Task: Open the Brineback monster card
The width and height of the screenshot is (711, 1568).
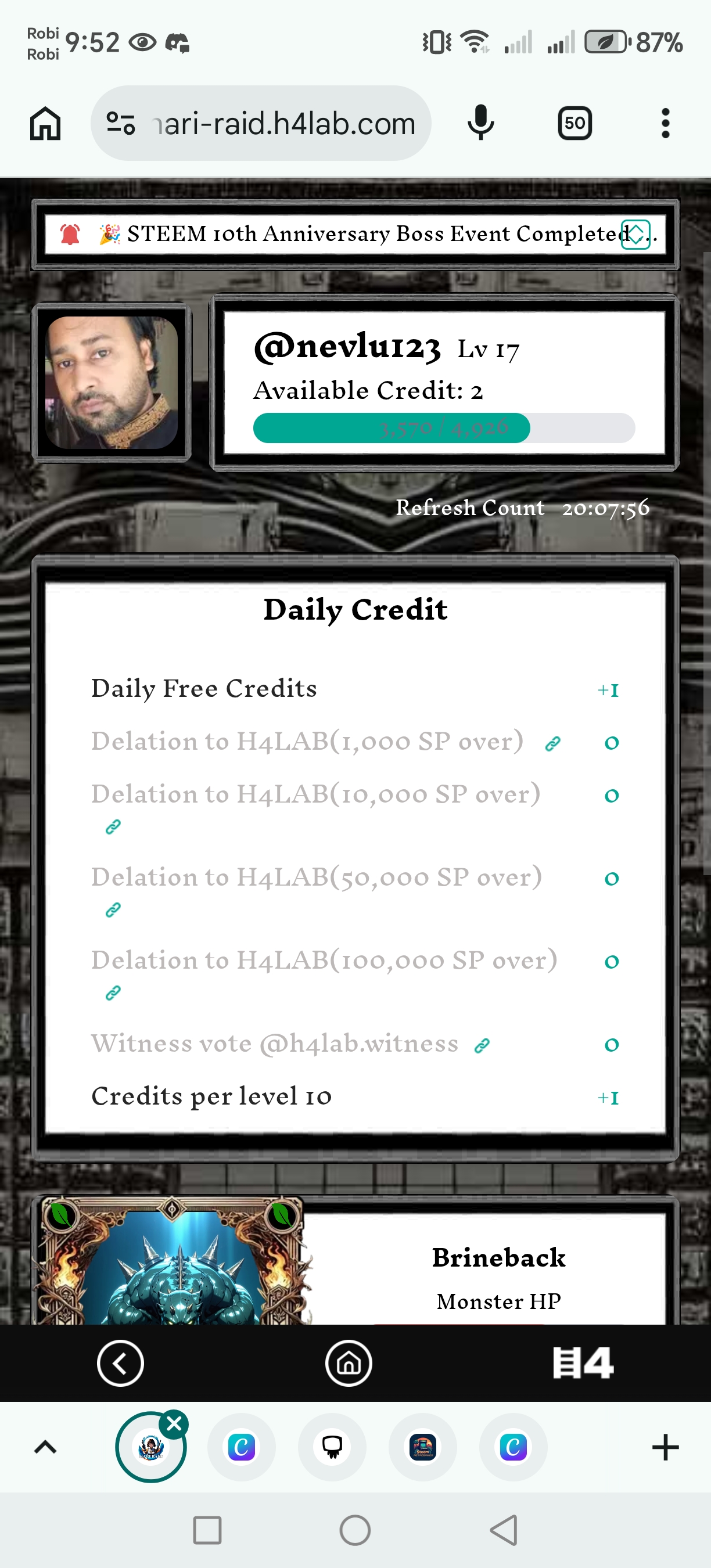Action: tap(174, 1263)
